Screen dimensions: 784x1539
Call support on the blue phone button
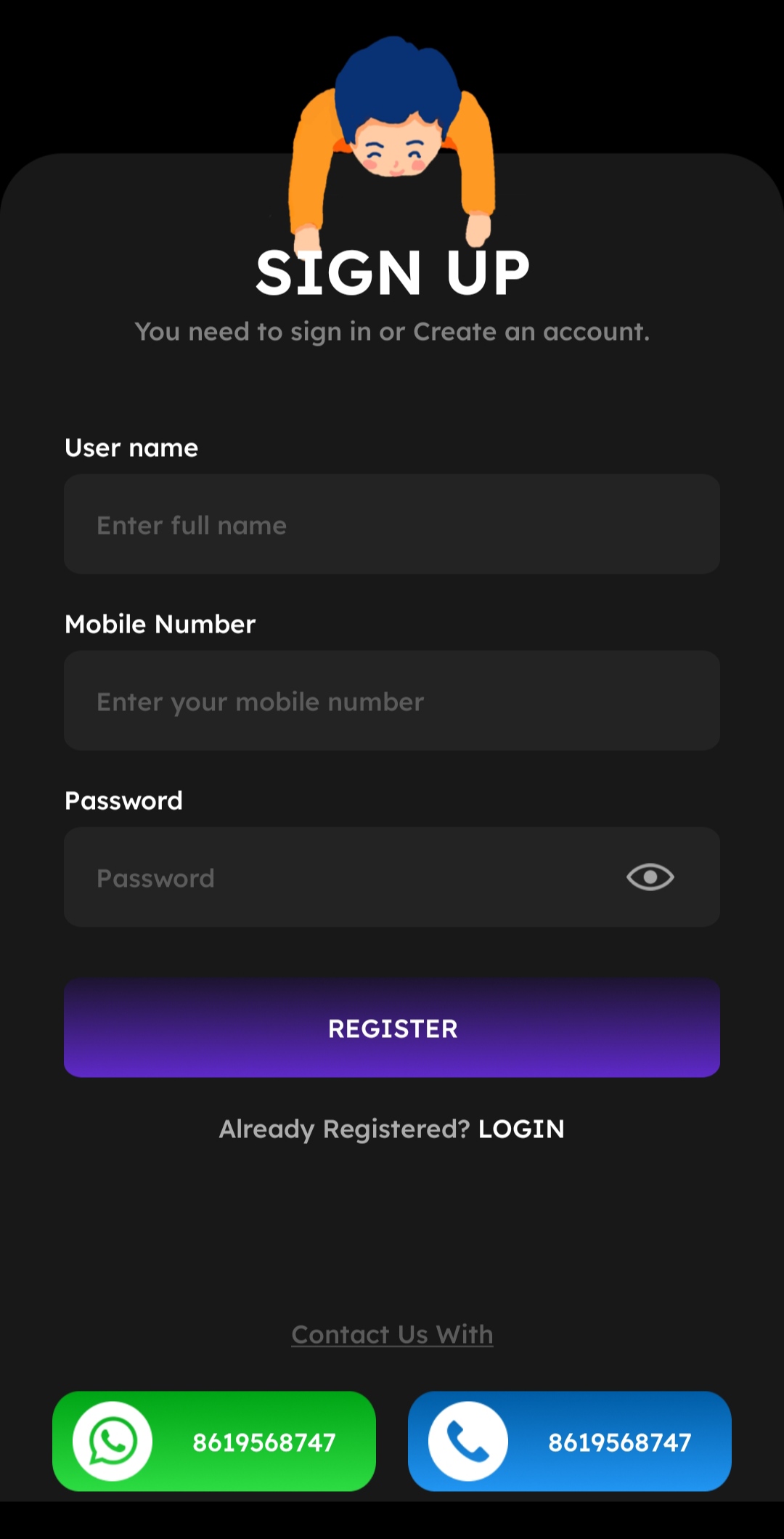569,1441
